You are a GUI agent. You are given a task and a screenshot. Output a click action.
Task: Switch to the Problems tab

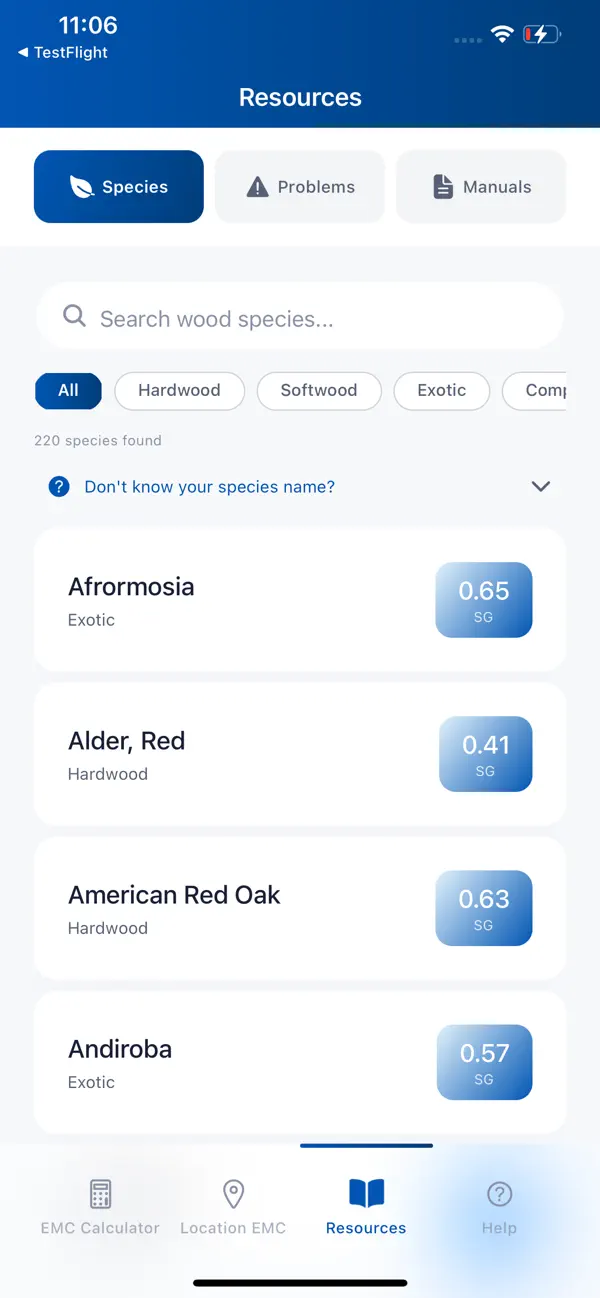click(x=300, y=187)
